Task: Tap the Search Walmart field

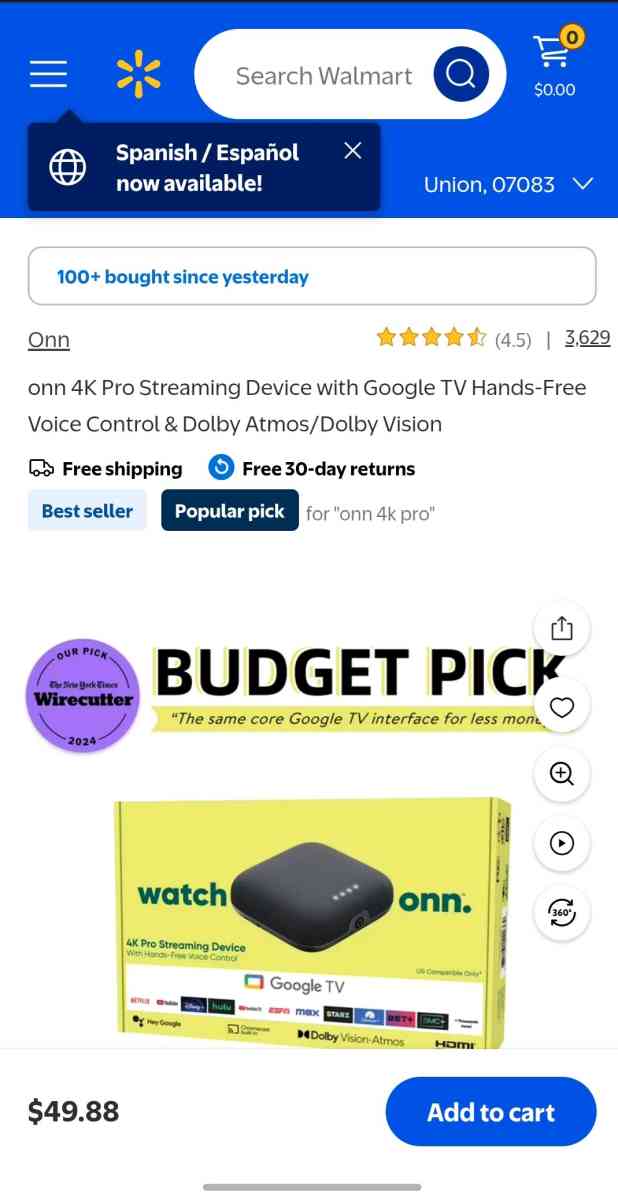Action: [323, 76]
